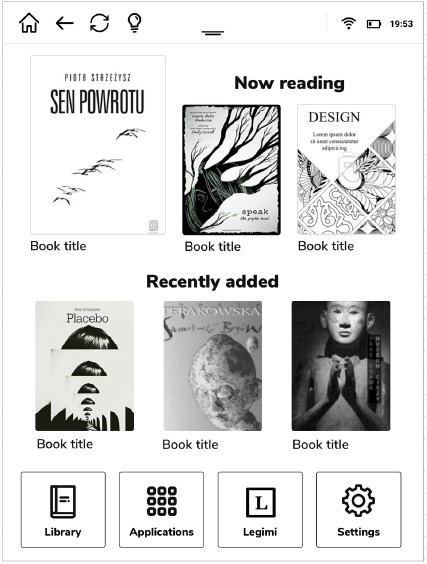Viewport: 427px width, 564px height.
Task: Open the book with praying statue cover
Action: (341, 366)
